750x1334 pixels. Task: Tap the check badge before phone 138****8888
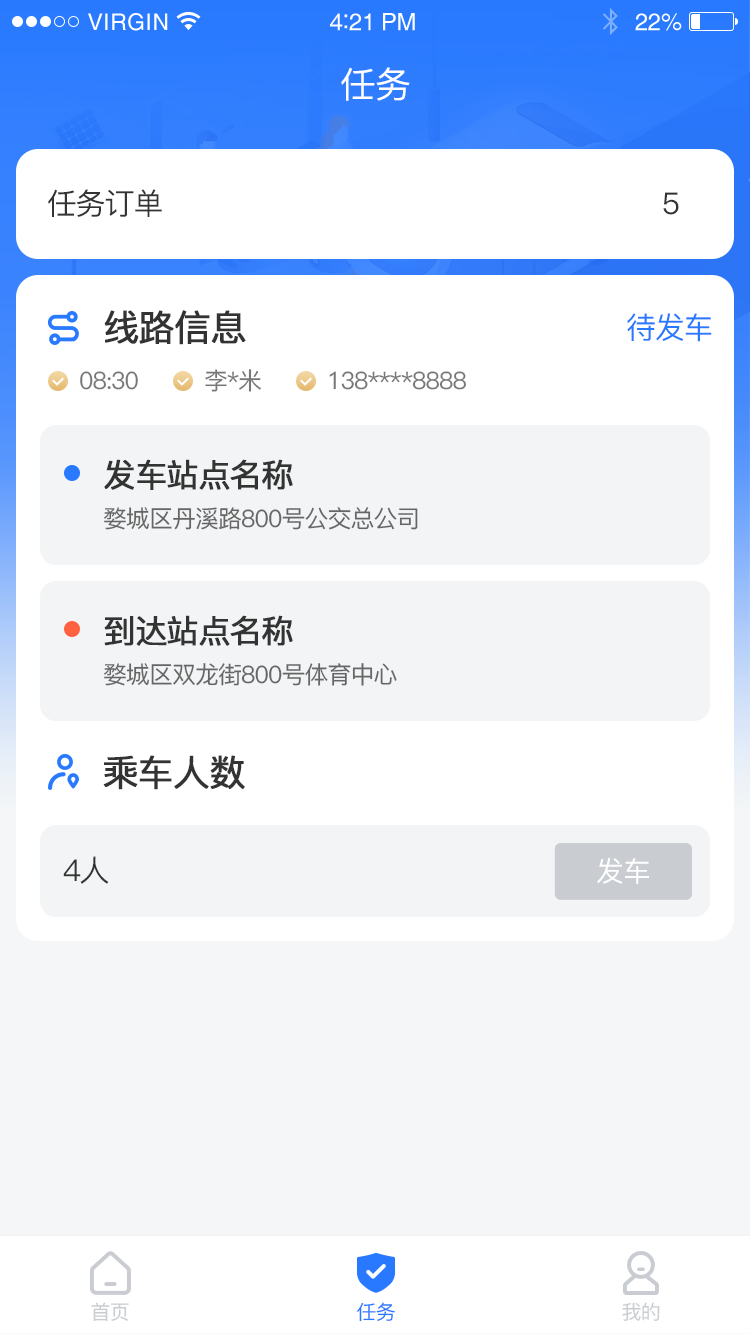coord(306,381)
